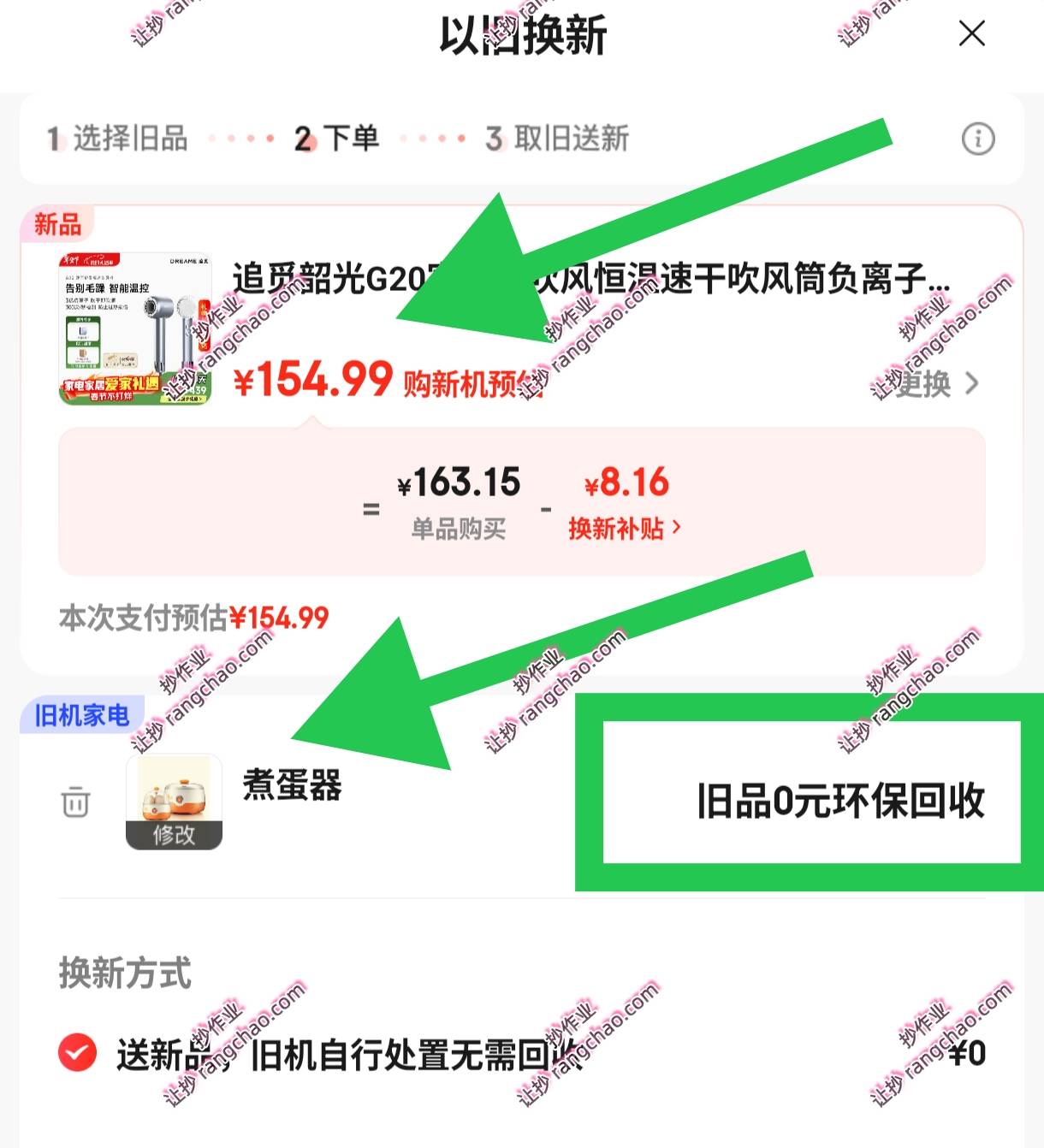The width and height of the screenshot is (1044, 1148).
Task: Open the 换新补贴 subsidy details
Action: [x=624, y=528]
